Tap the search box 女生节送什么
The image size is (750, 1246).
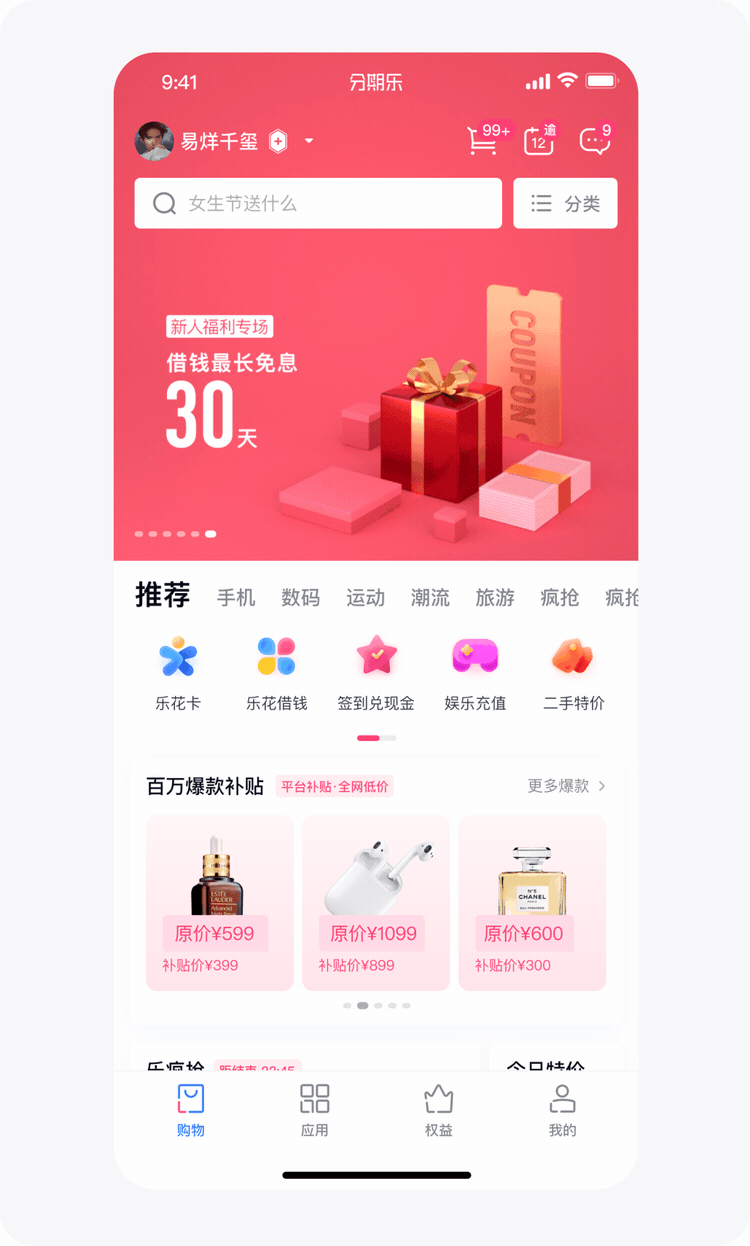click(x=318, y=203)
